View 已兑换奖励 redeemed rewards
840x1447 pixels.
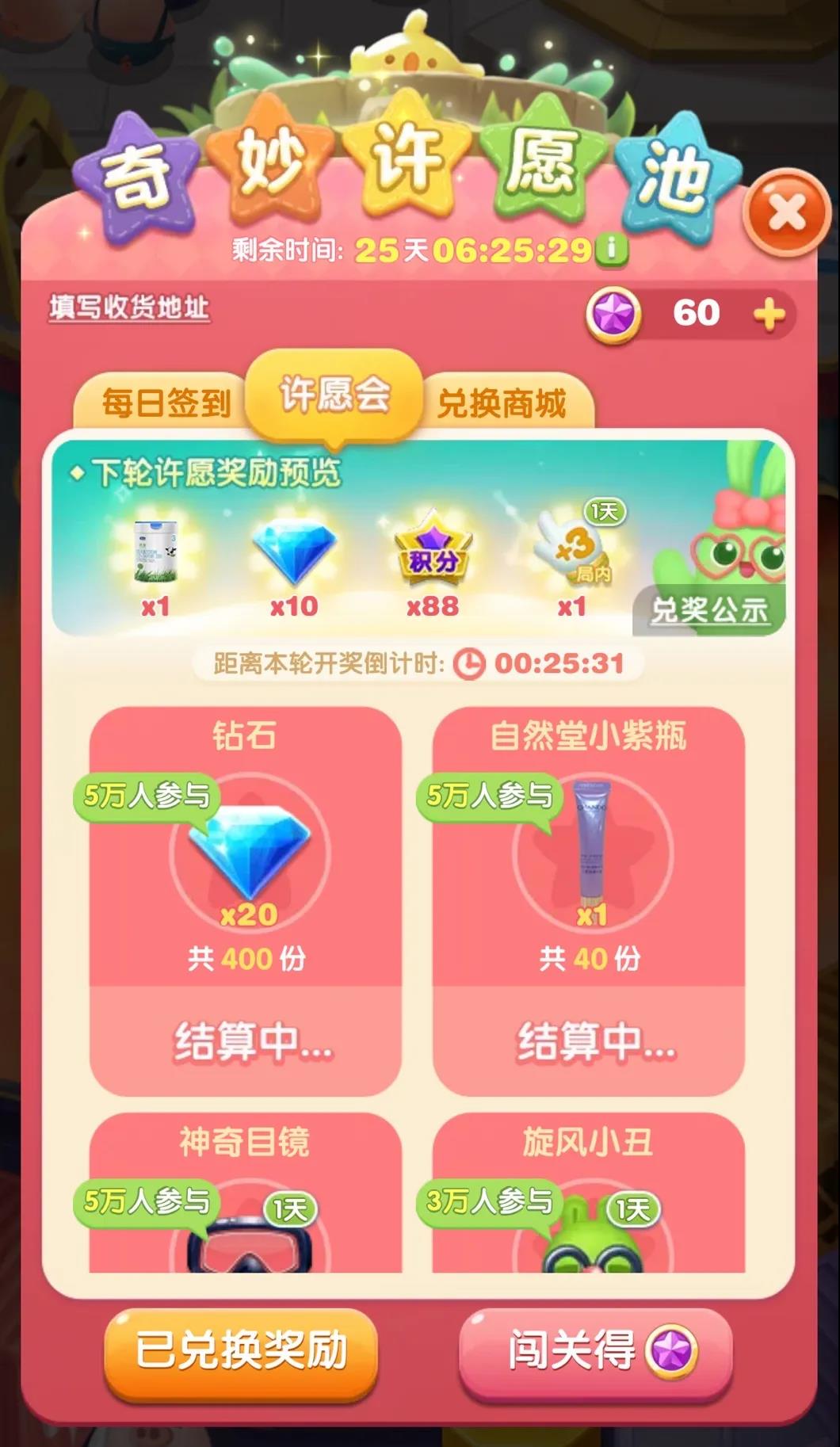point(241,1350)
